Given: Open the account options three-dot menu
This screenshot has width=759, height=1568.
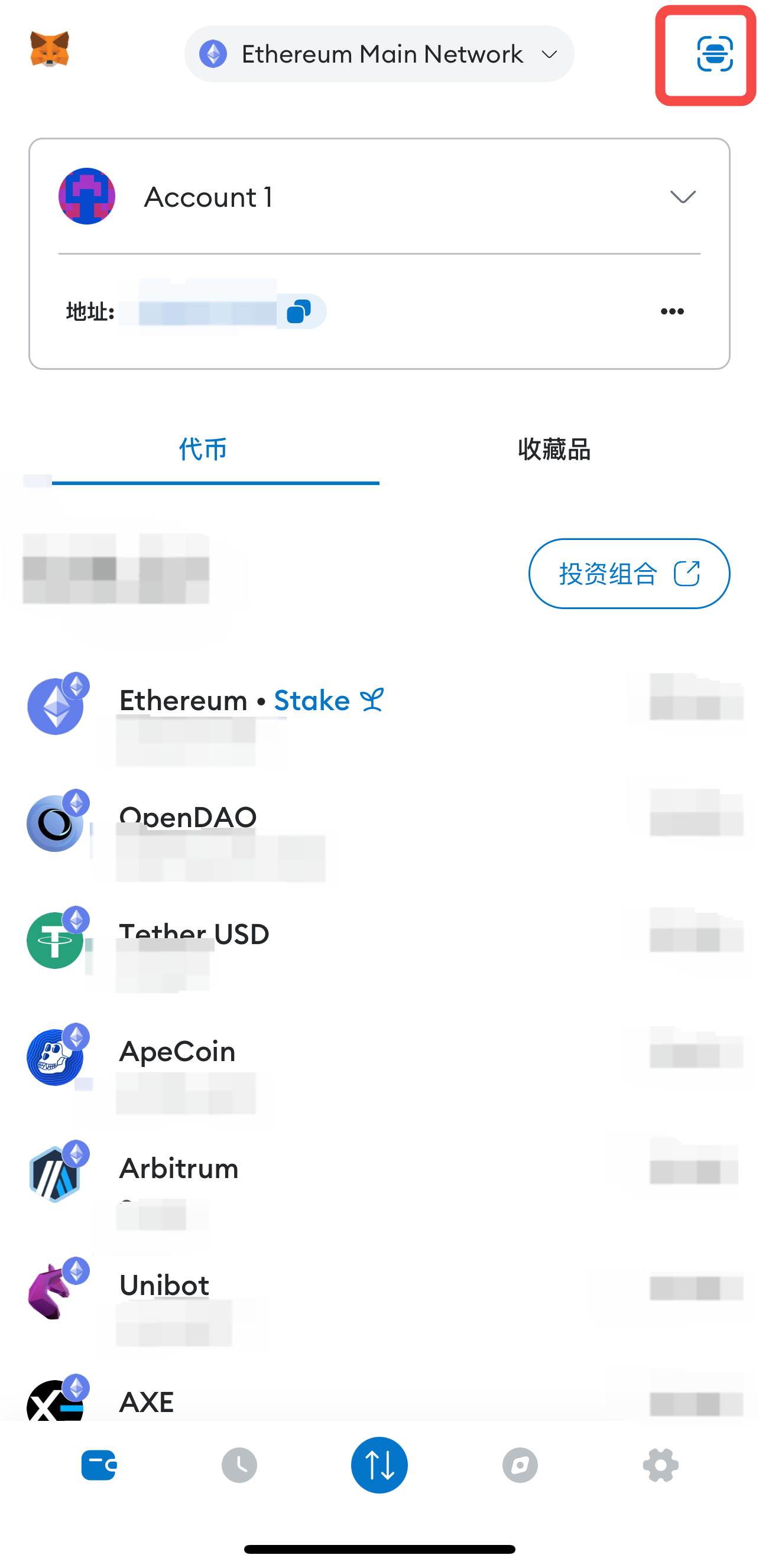Looking at the screenshot, I should click(x=672, y=312).
